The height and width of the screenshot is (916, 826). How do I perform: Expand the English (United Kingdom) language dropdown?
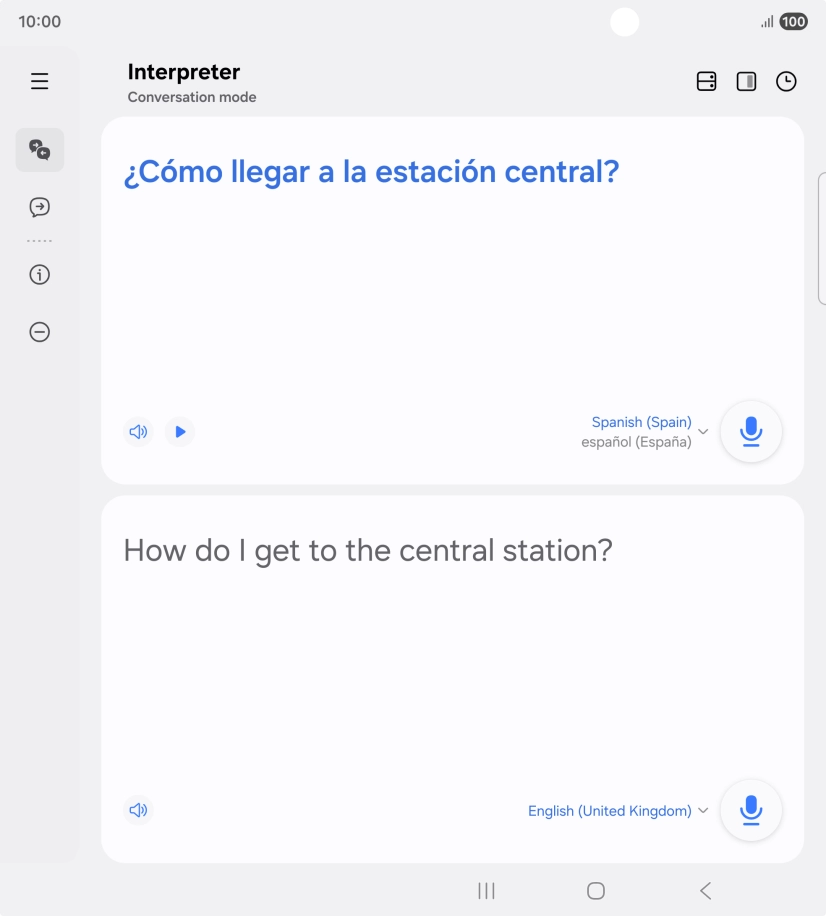(x=617, y=811)
